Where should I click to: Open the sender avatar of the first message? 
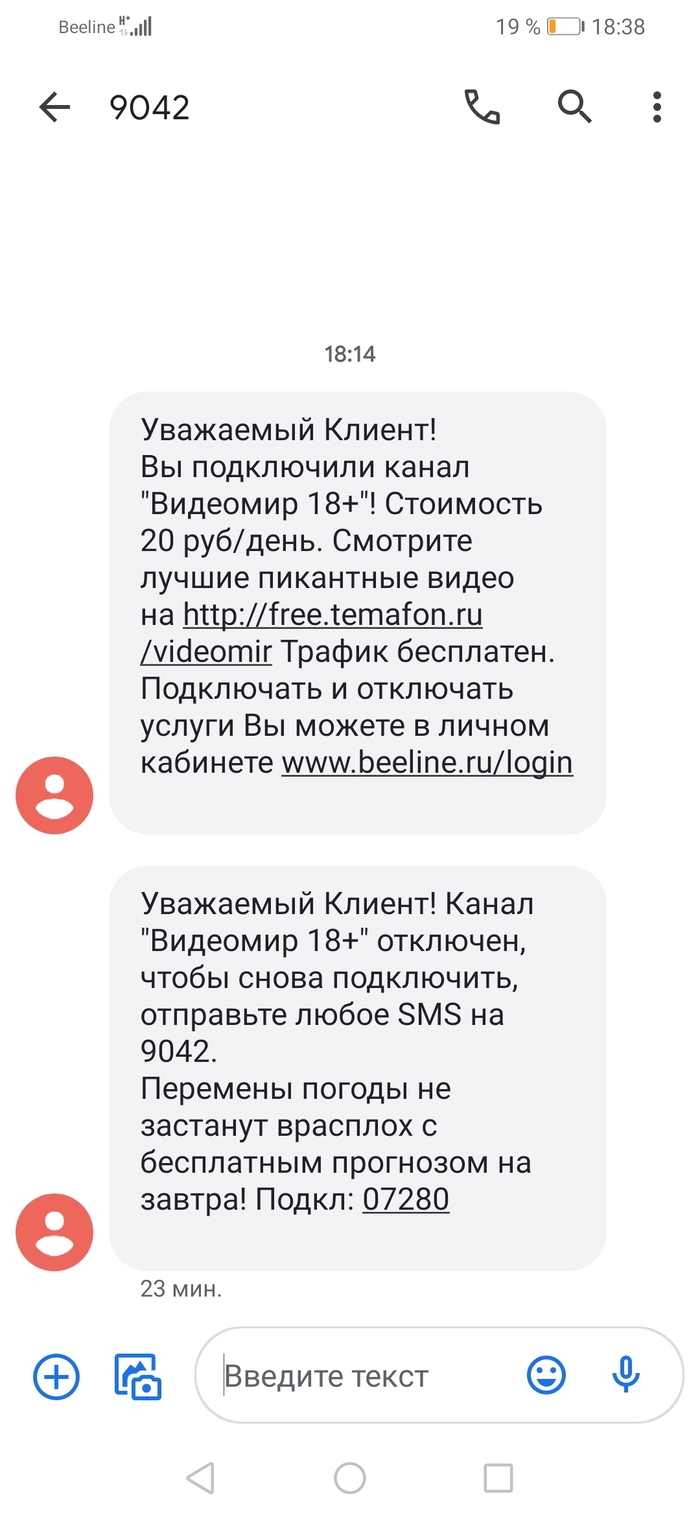click(54, 795)
